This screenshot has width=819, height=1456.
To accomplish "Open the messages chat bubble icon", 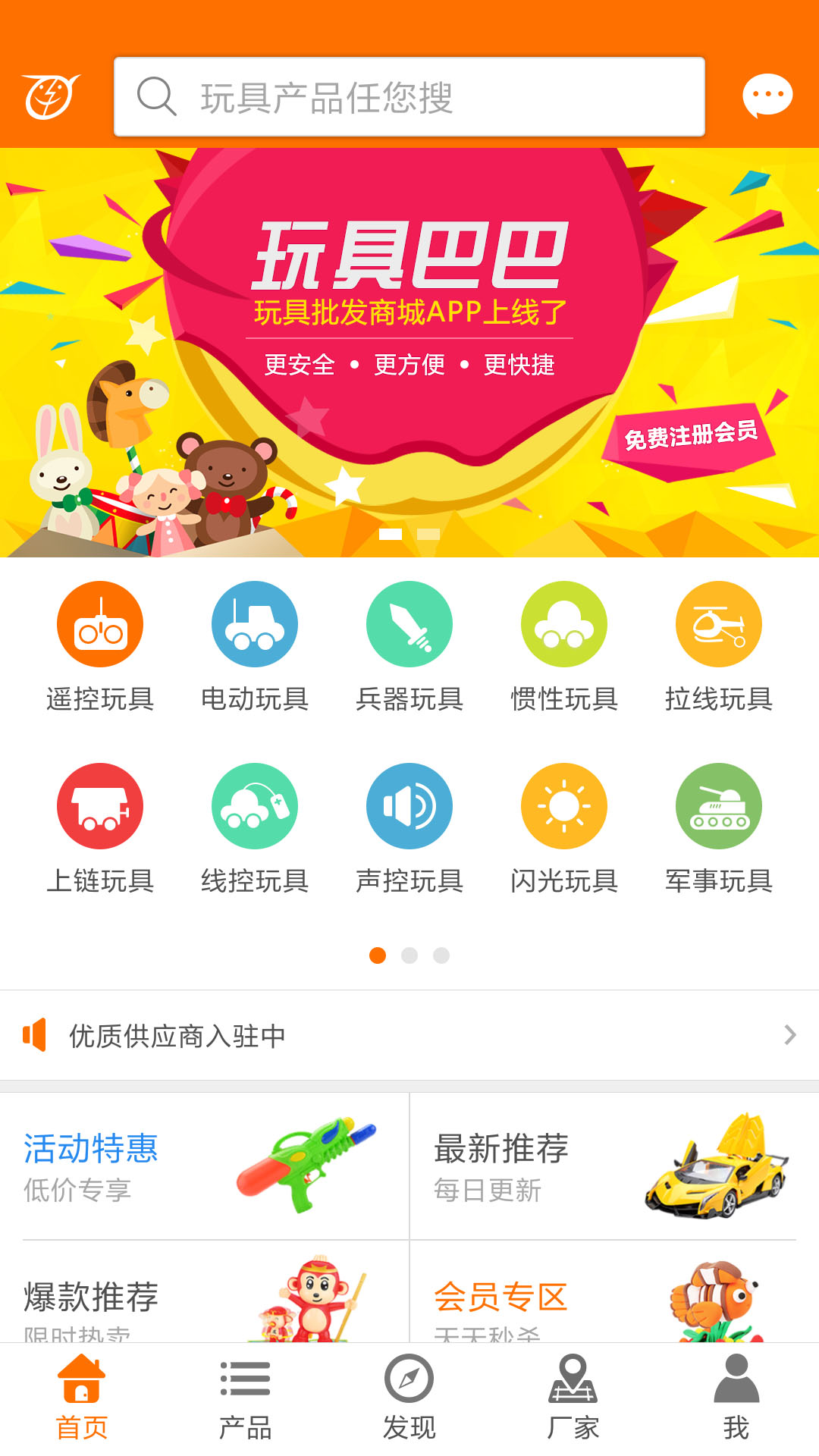I will tap(767, 96).
